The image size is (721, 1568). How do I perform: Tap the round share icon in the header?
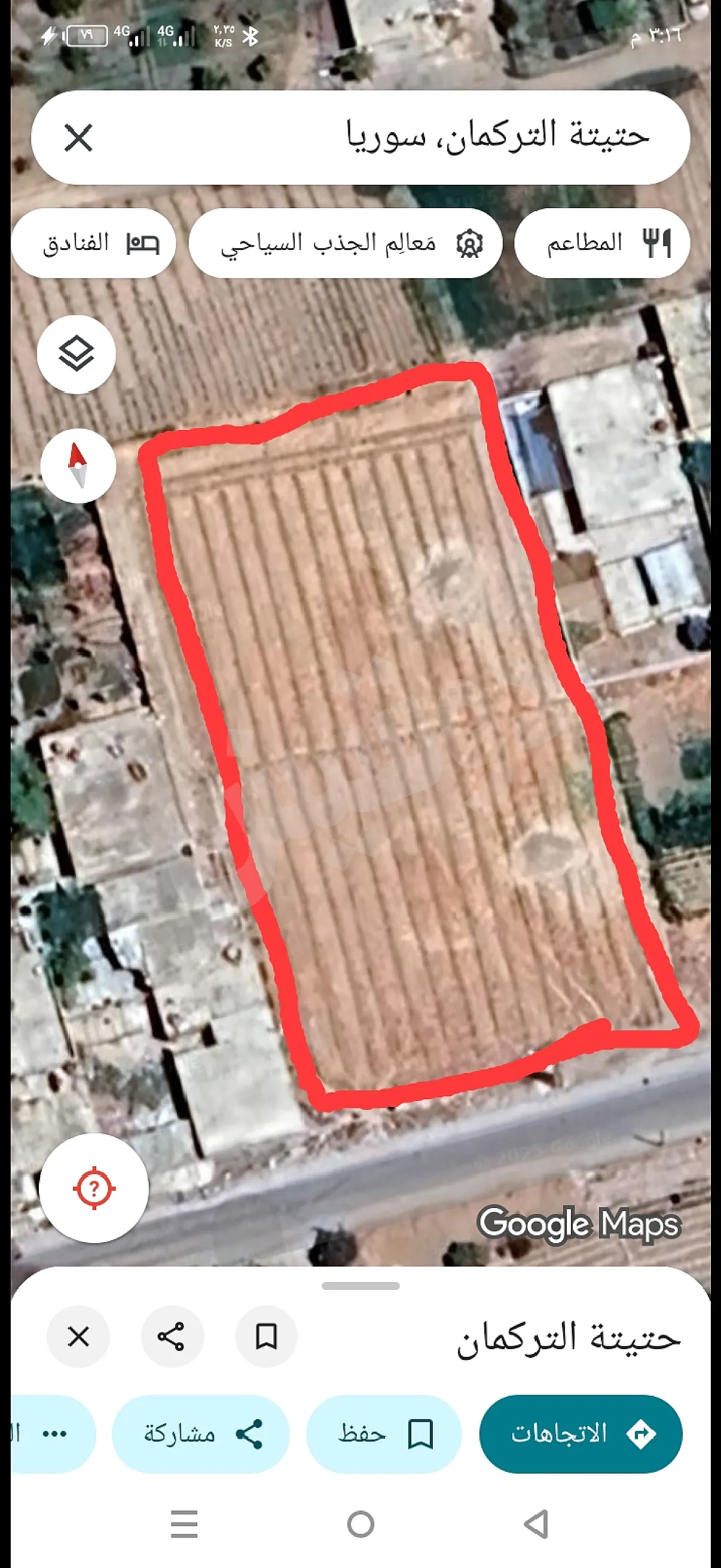(172, 1337)
